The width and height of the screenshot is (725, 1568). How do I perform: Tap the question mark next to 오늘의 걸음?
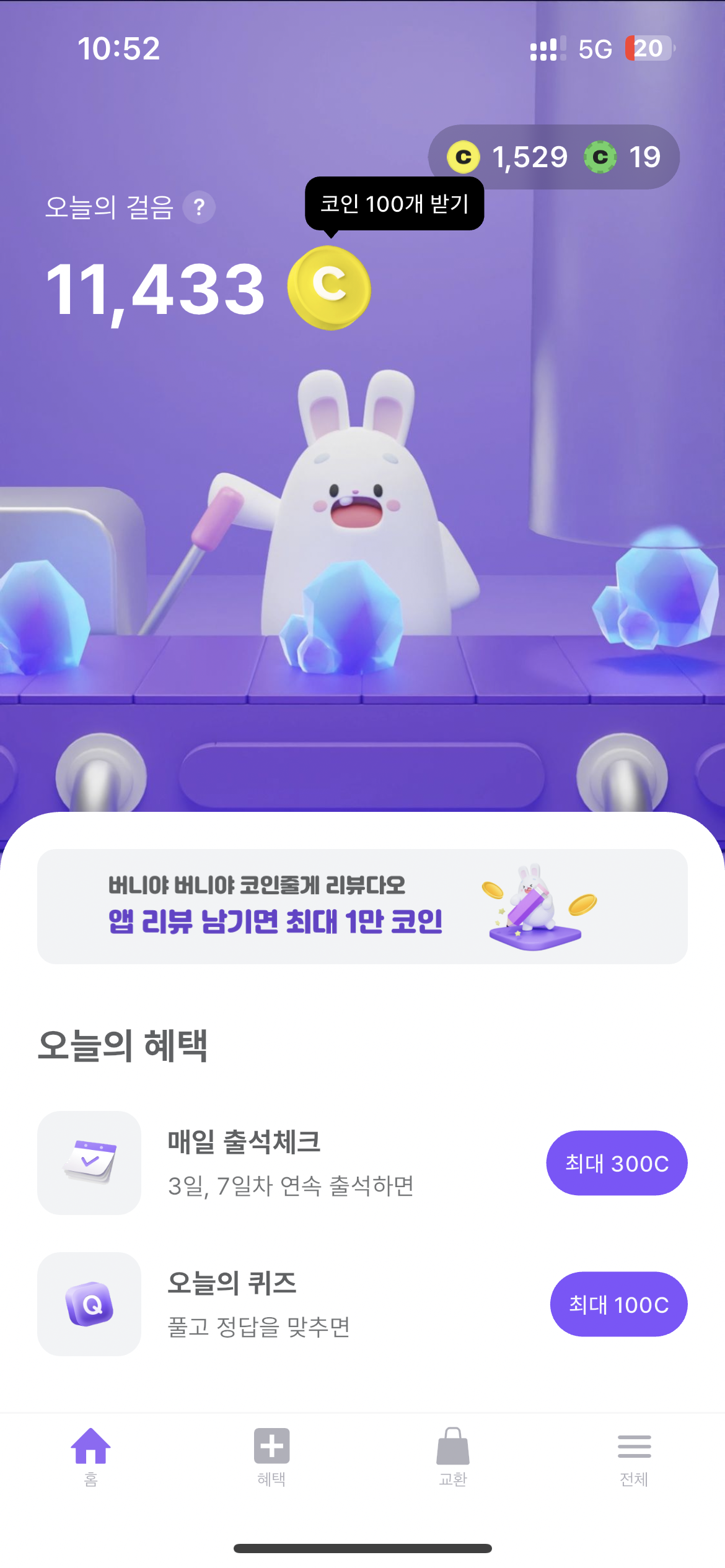tap(199, 207)
